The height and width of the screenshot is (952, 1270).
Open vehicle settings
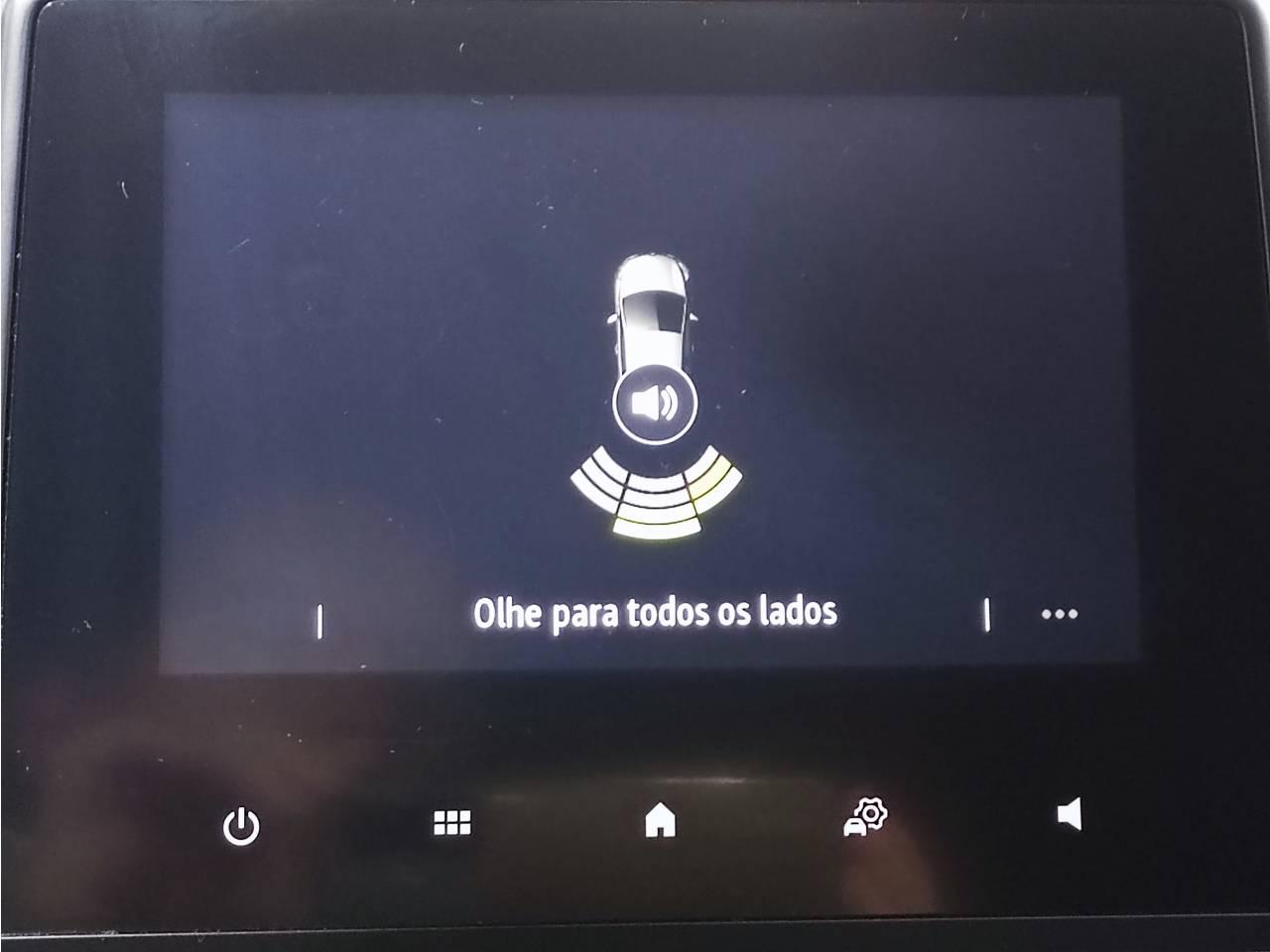(866, 818)
